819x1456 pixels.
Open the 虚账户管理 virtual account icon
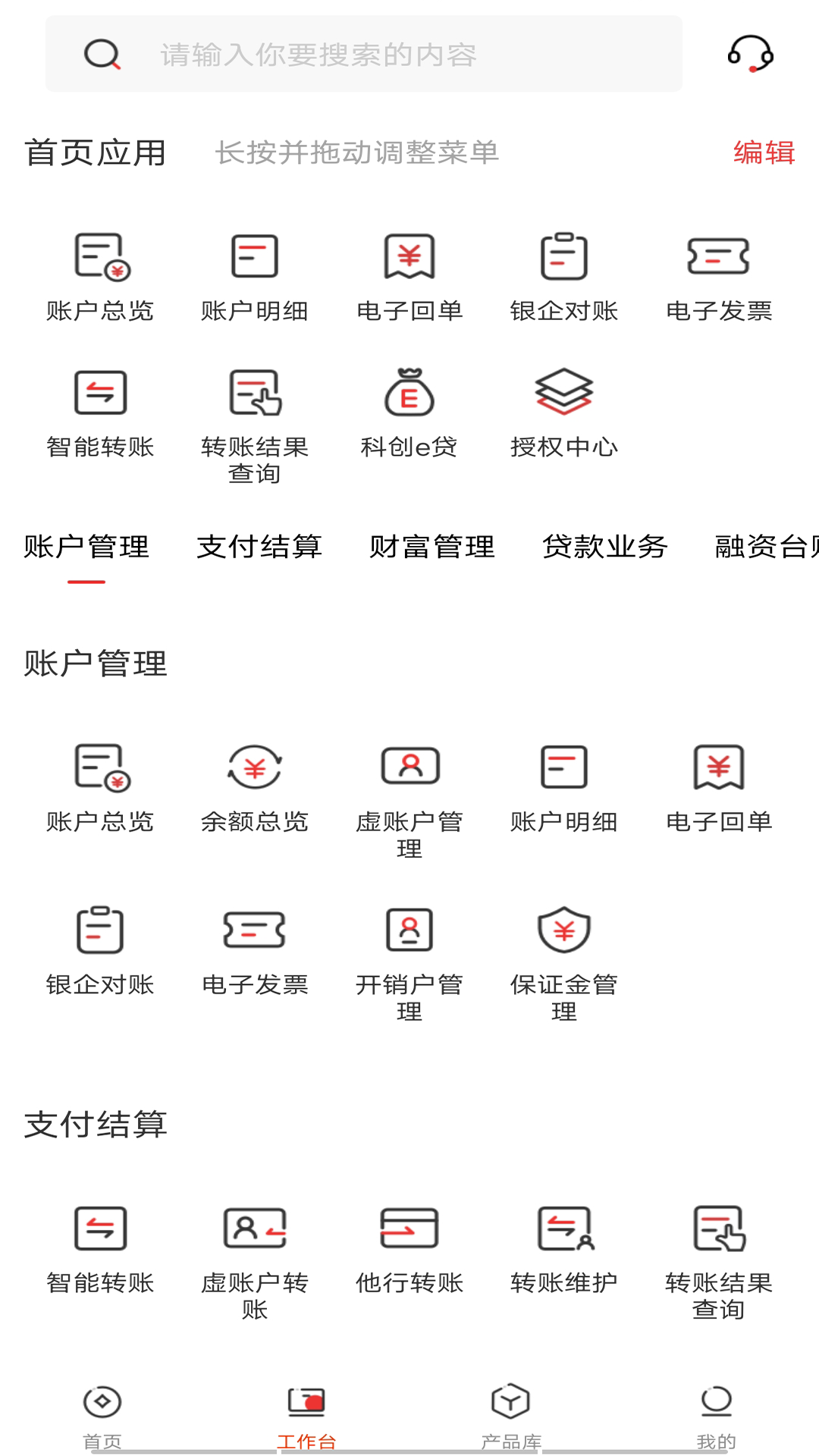[409, 766]
